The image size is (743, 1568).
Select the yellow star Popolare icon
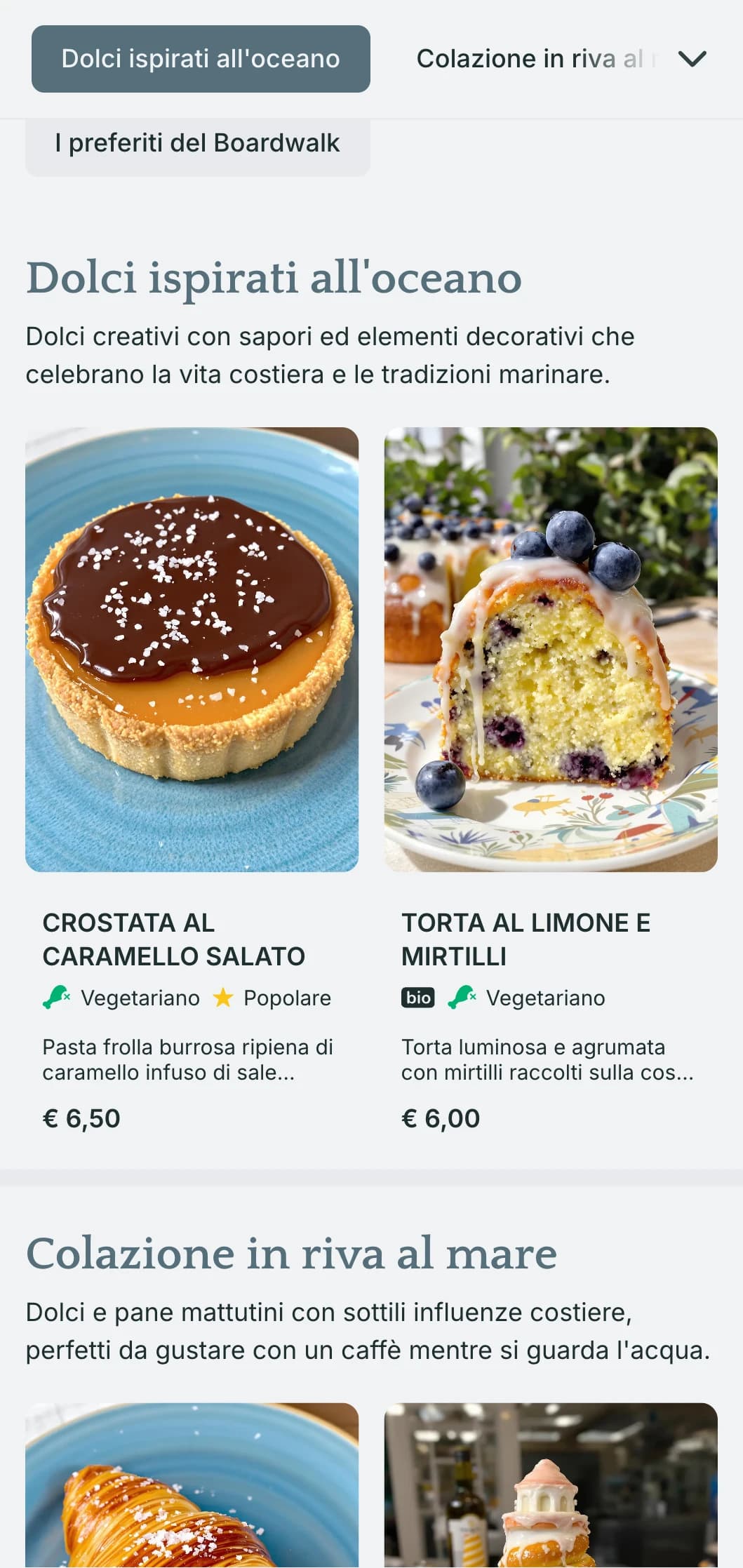pyautogui.click(x=223, y=996)
